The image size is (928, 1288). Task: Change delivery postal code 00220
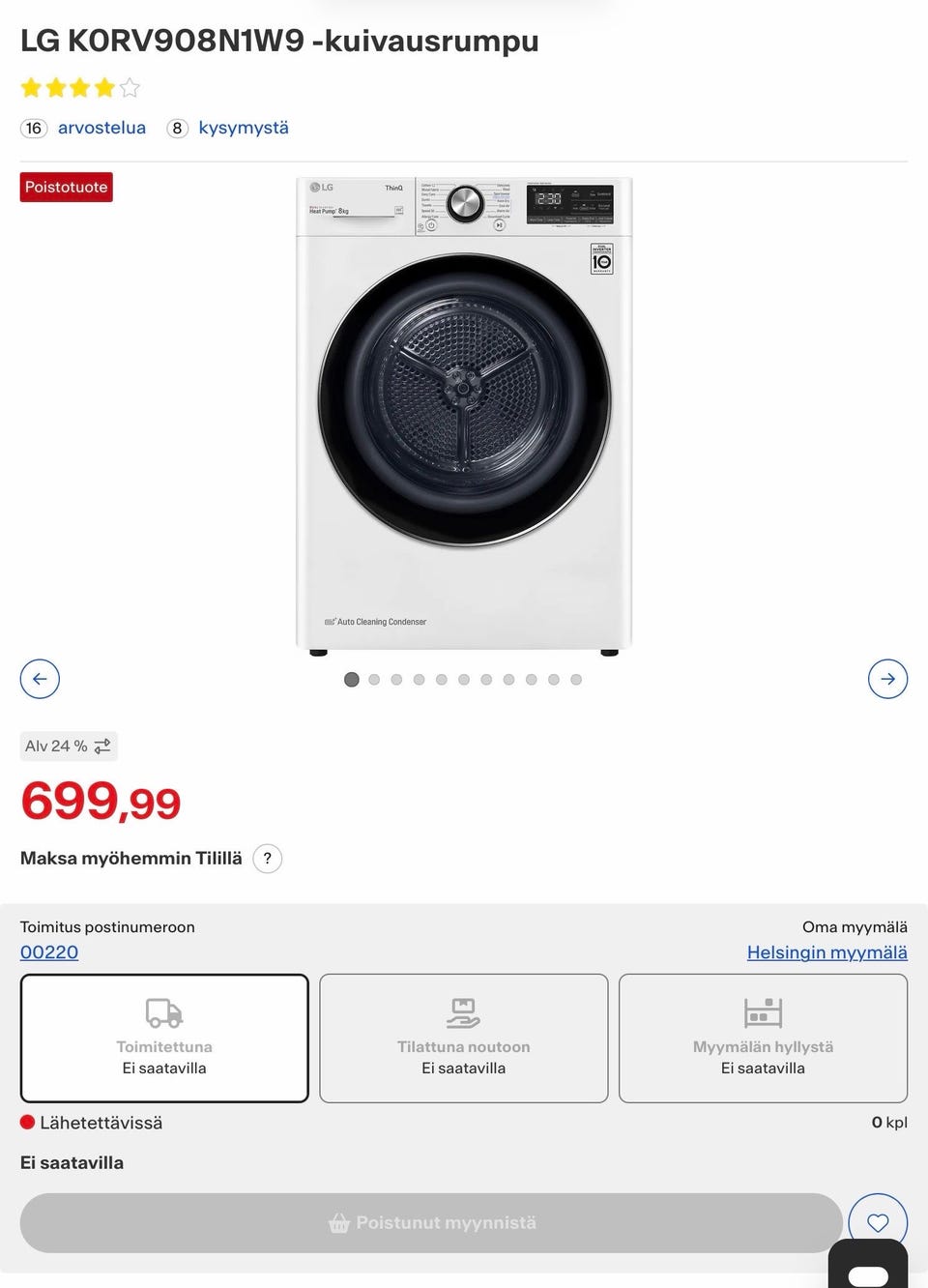coord(49,952)
